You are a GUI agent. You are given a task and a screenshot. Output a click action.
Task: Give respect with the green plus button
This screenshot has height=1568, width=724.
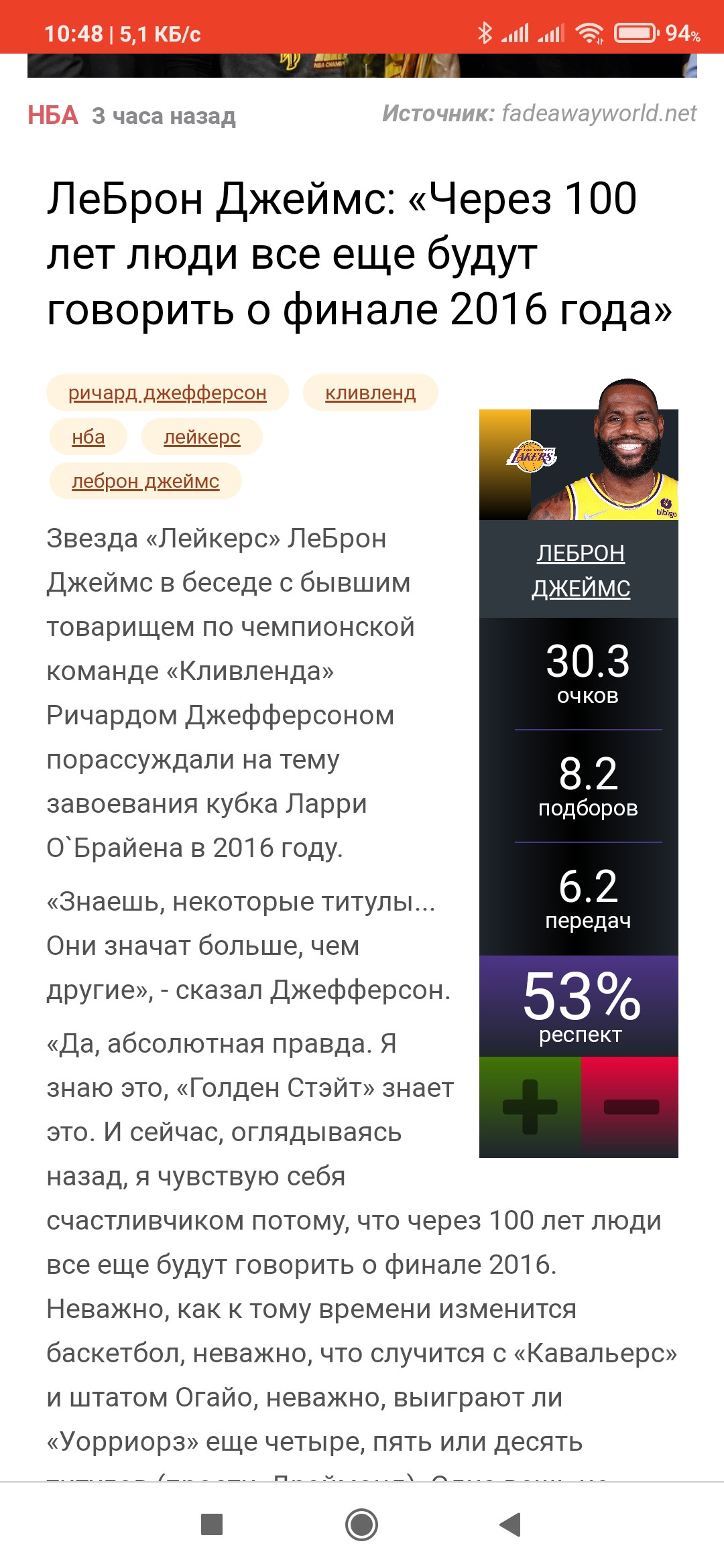point(530,1107)
